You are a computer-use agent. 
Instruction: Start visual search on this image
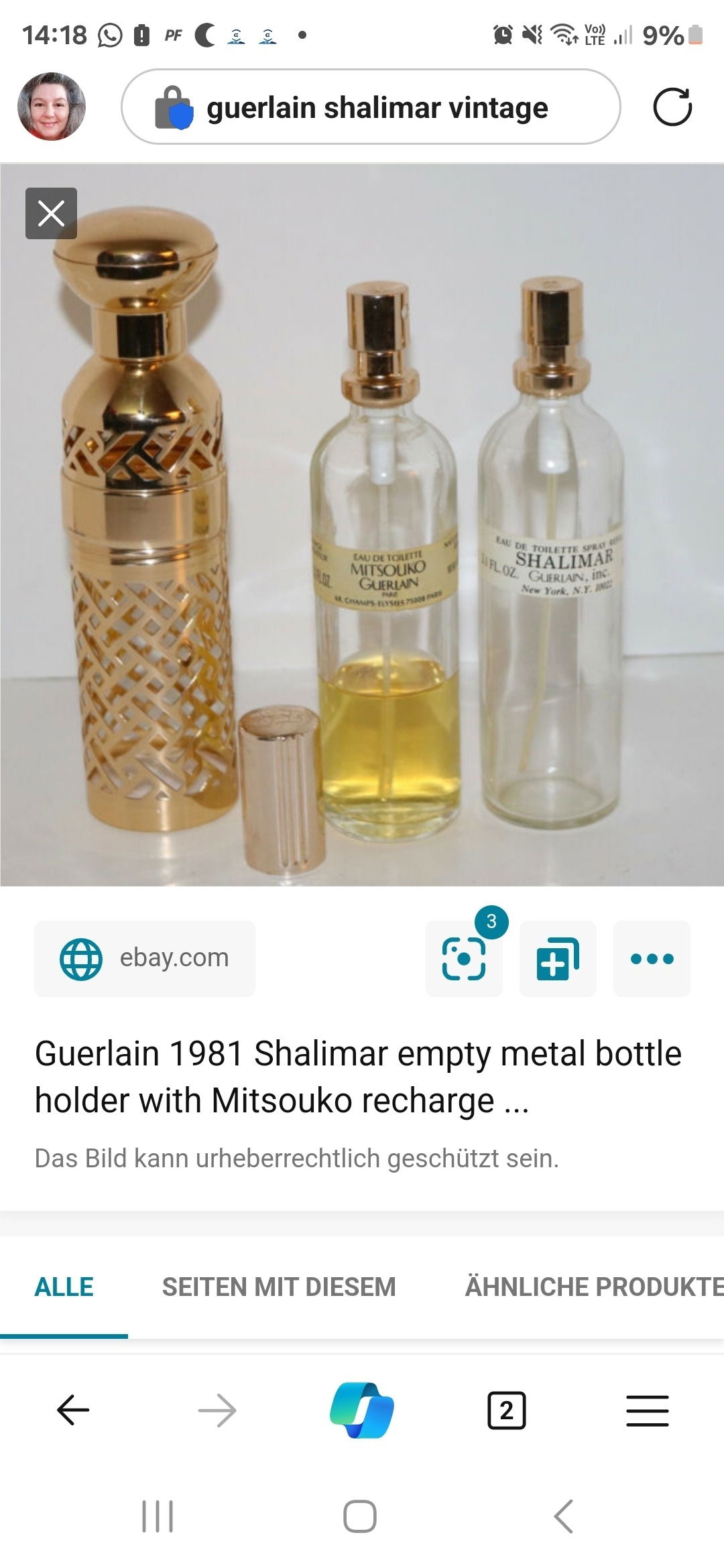[464, 958]
